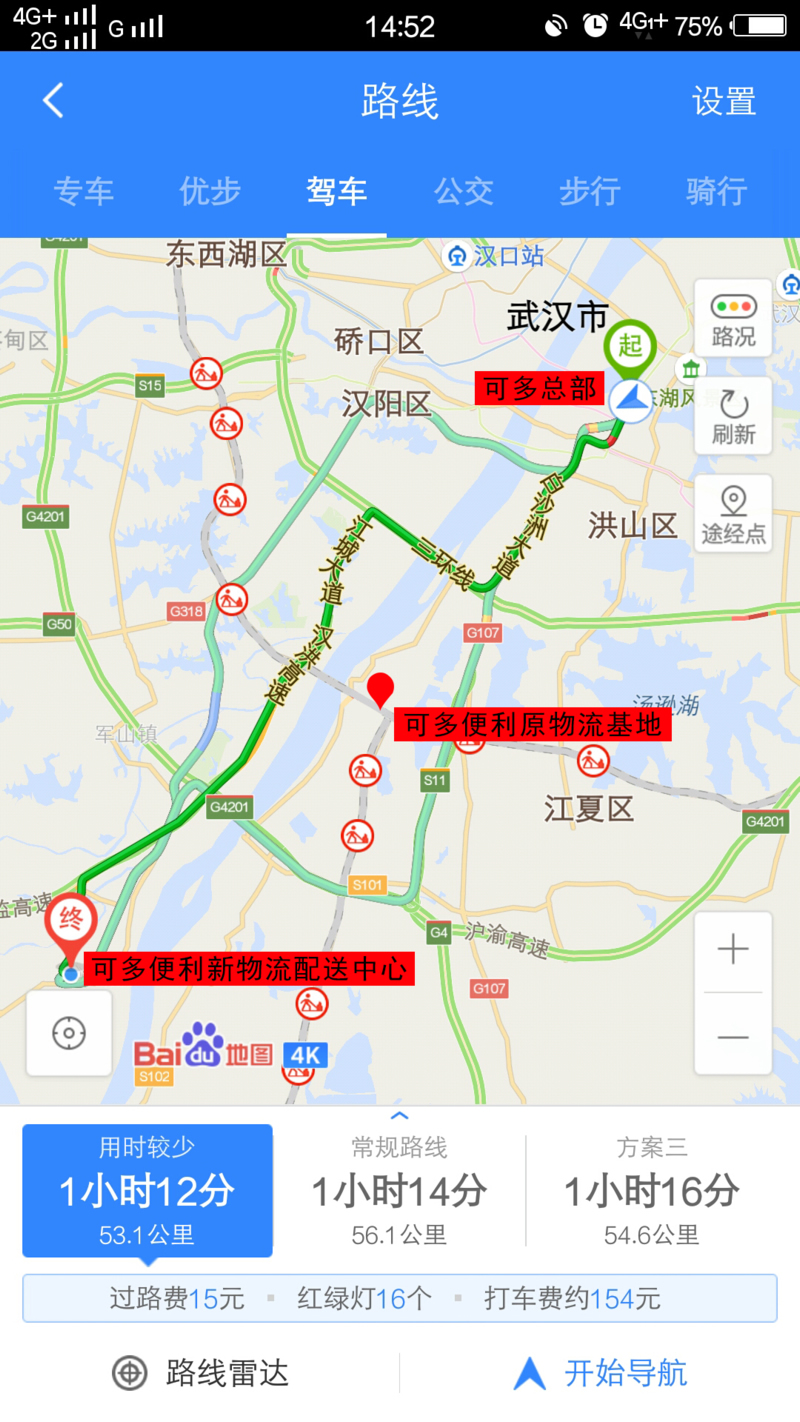
Task: Choose the 常规路线 option, 1小时14分
Action: (x=399, y=1191)
